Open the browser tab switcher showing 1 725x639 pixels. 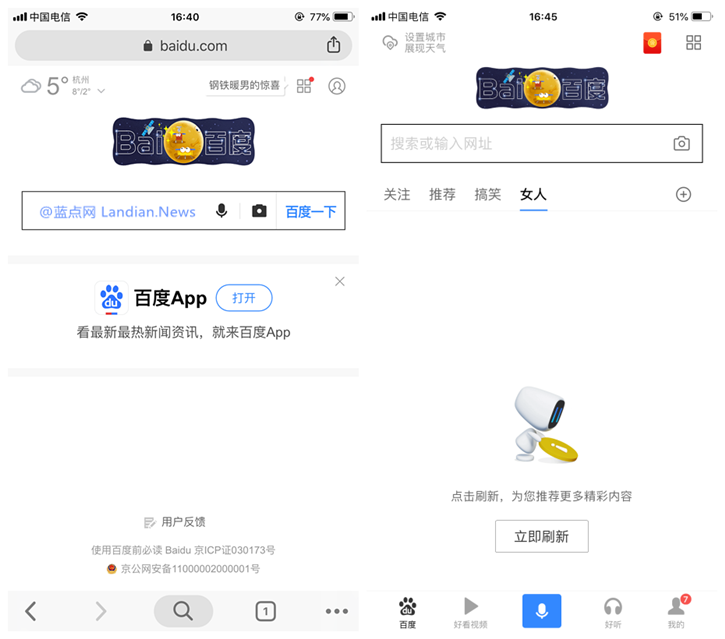point(265,611)
